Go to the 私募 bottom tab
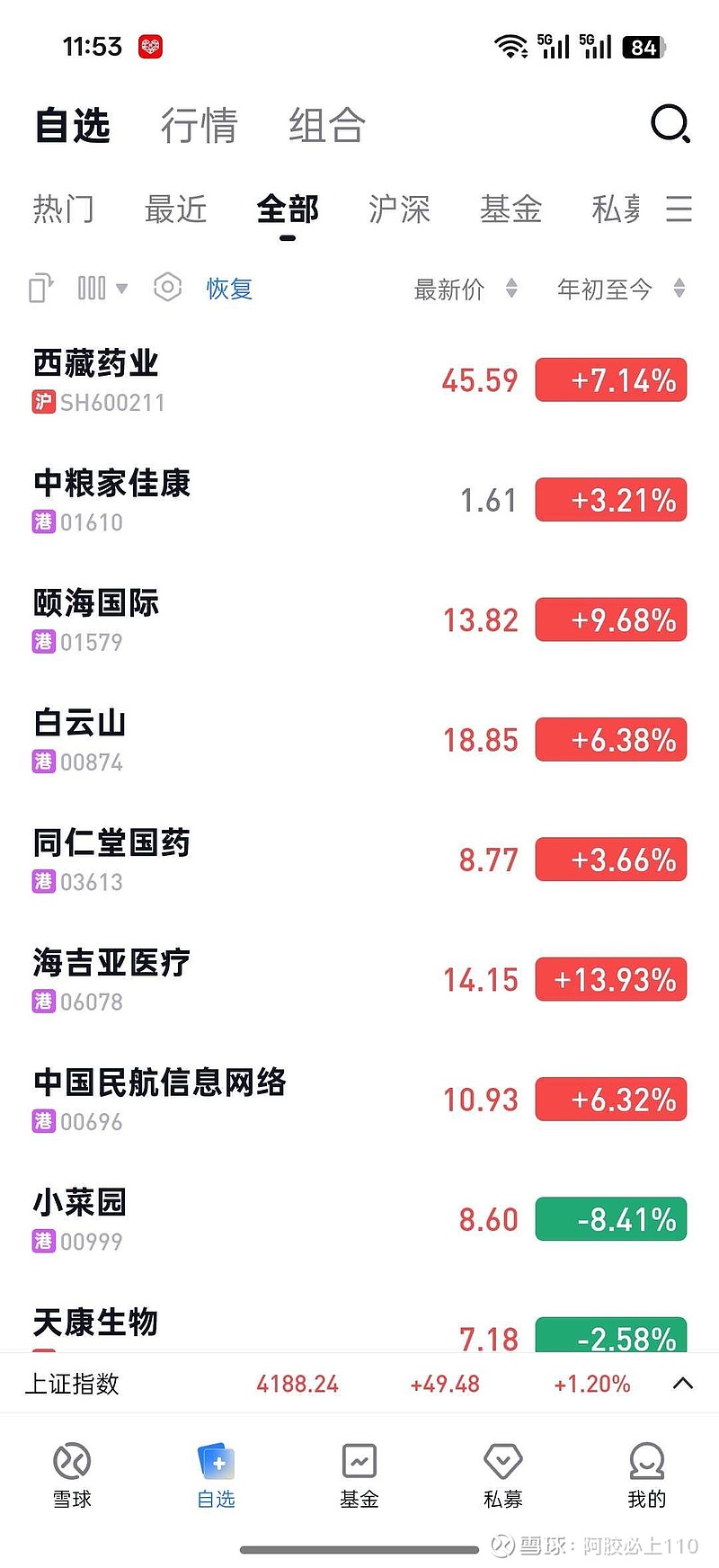 tap(502, 1475)
